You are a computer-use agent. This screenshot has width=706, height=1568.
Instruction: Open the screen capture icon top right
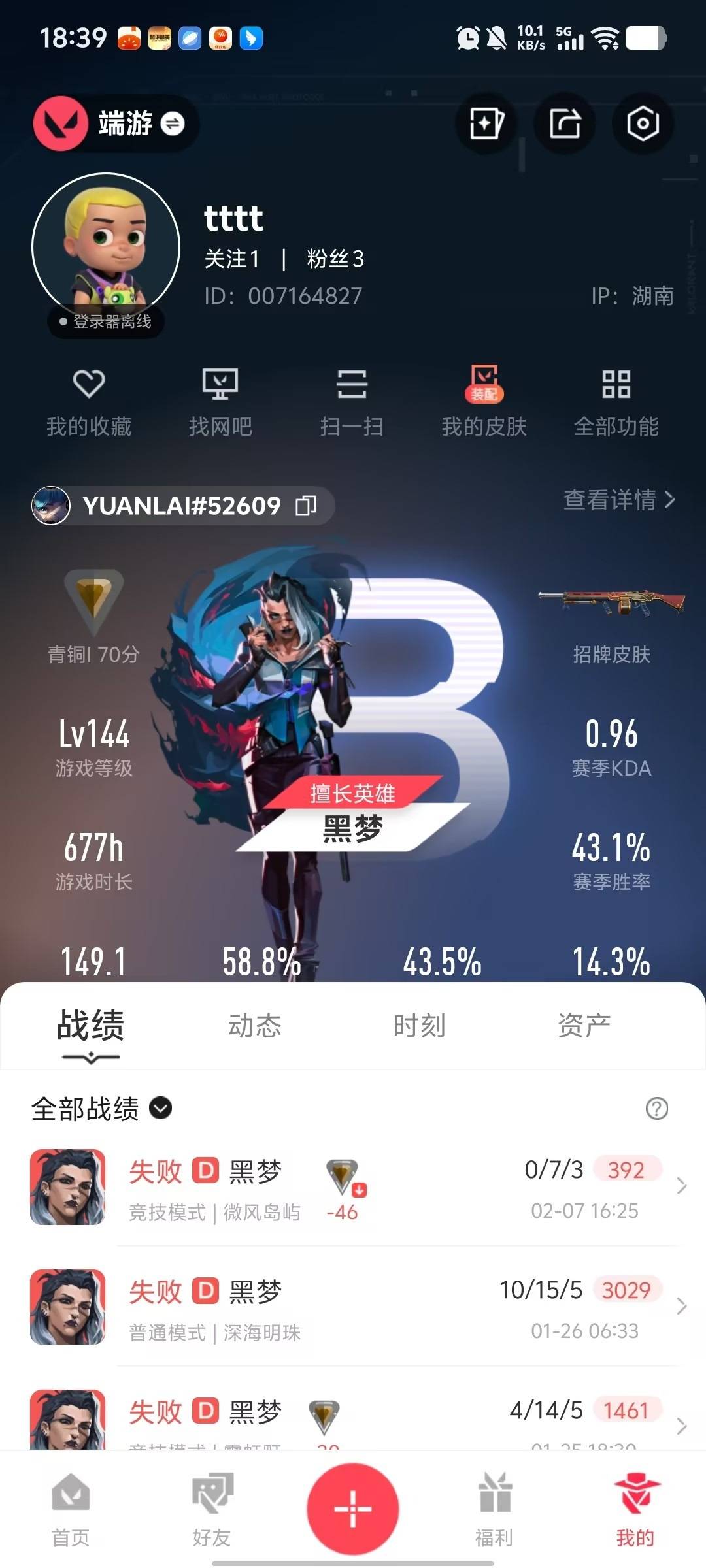pyautogui.click(x=643, y=124)
